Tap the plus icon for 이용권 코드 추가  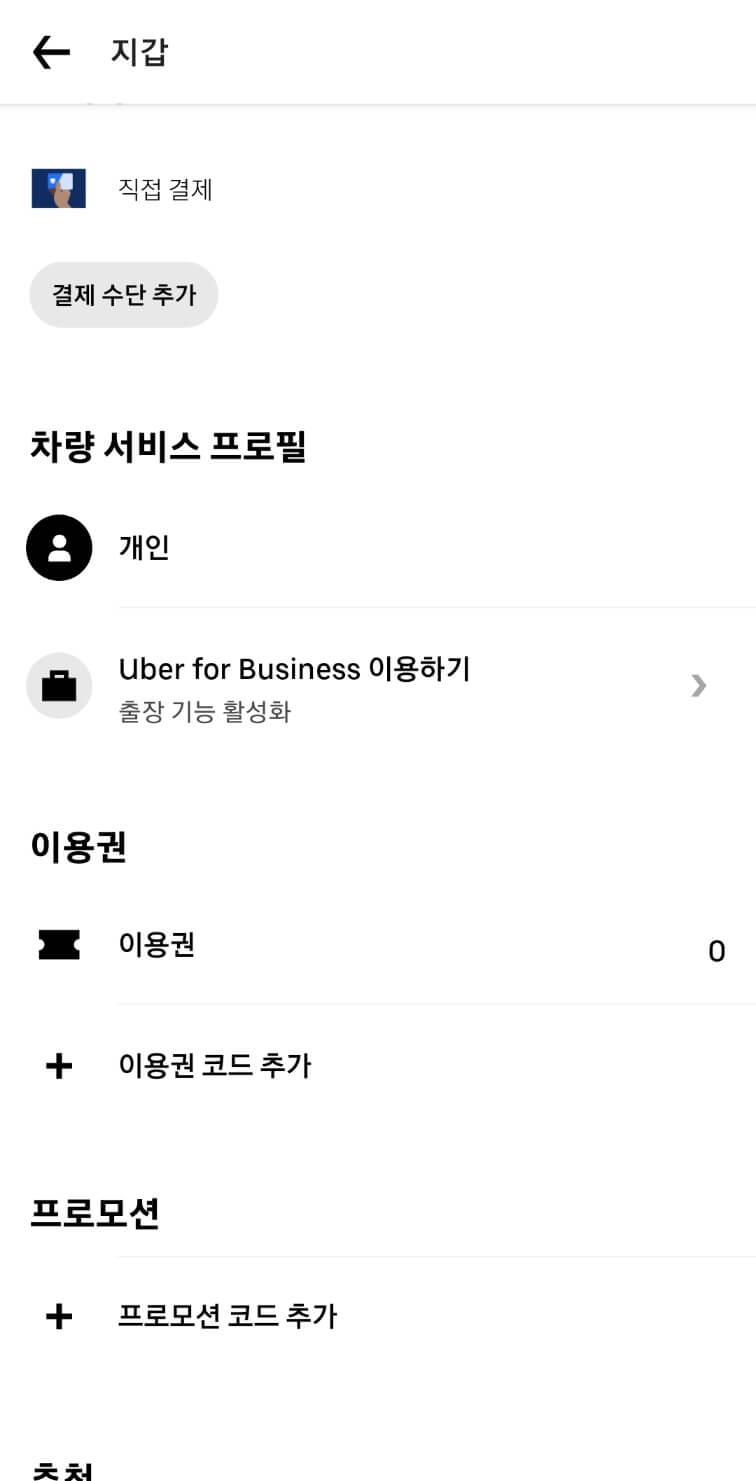(x=57, y=1065)
